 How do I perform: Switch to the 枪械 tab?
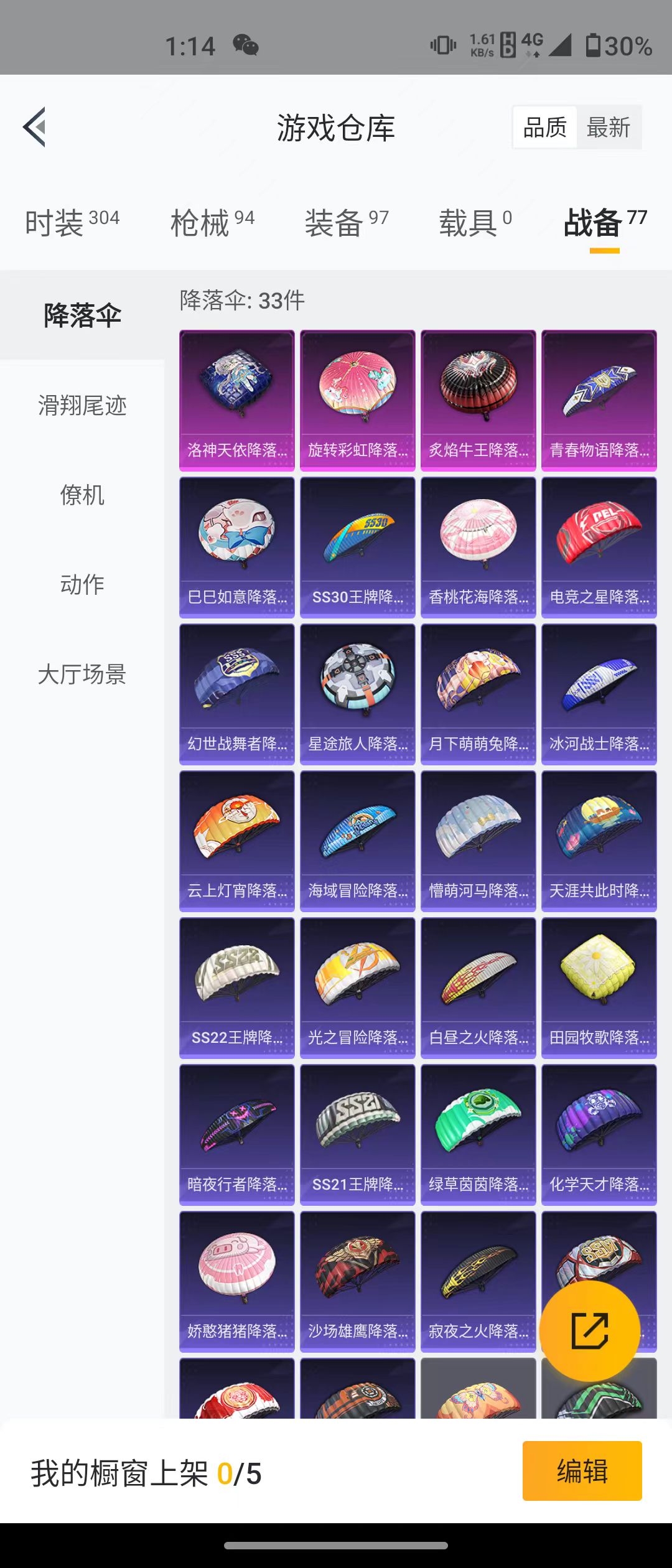coord(212,222)
